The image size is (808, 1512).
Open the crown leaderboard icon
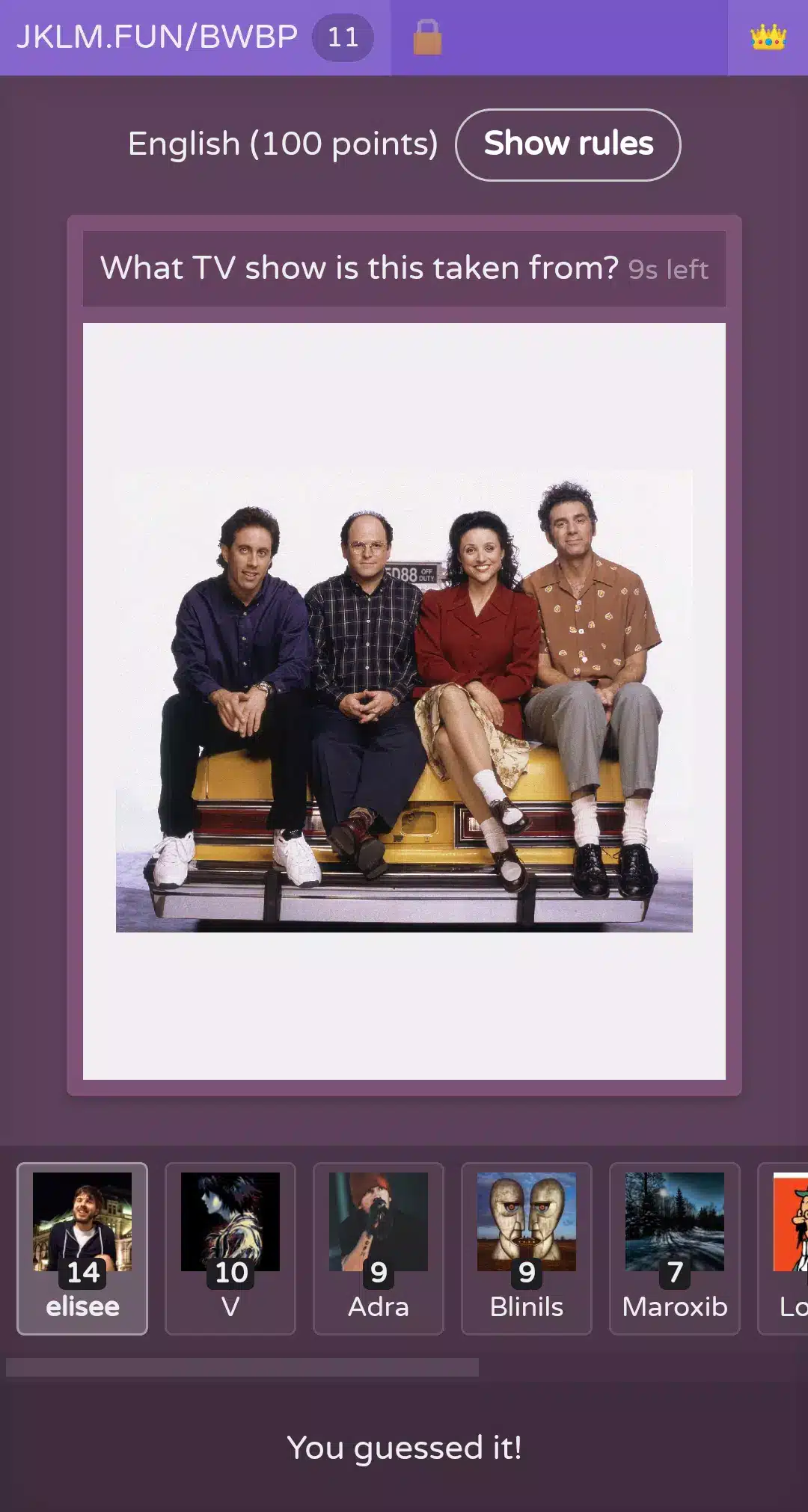tap(768, 37)
